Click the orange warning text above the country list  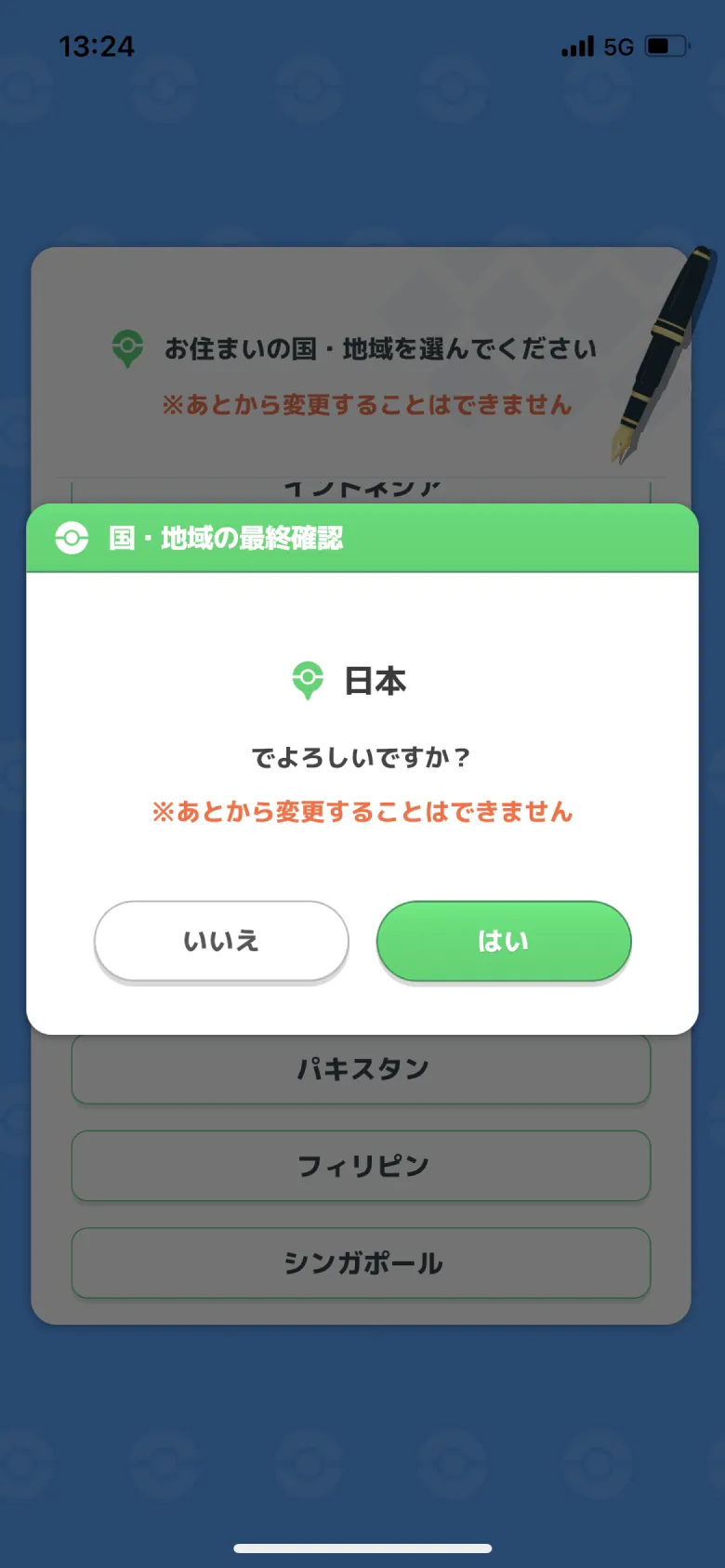point(366,406)
